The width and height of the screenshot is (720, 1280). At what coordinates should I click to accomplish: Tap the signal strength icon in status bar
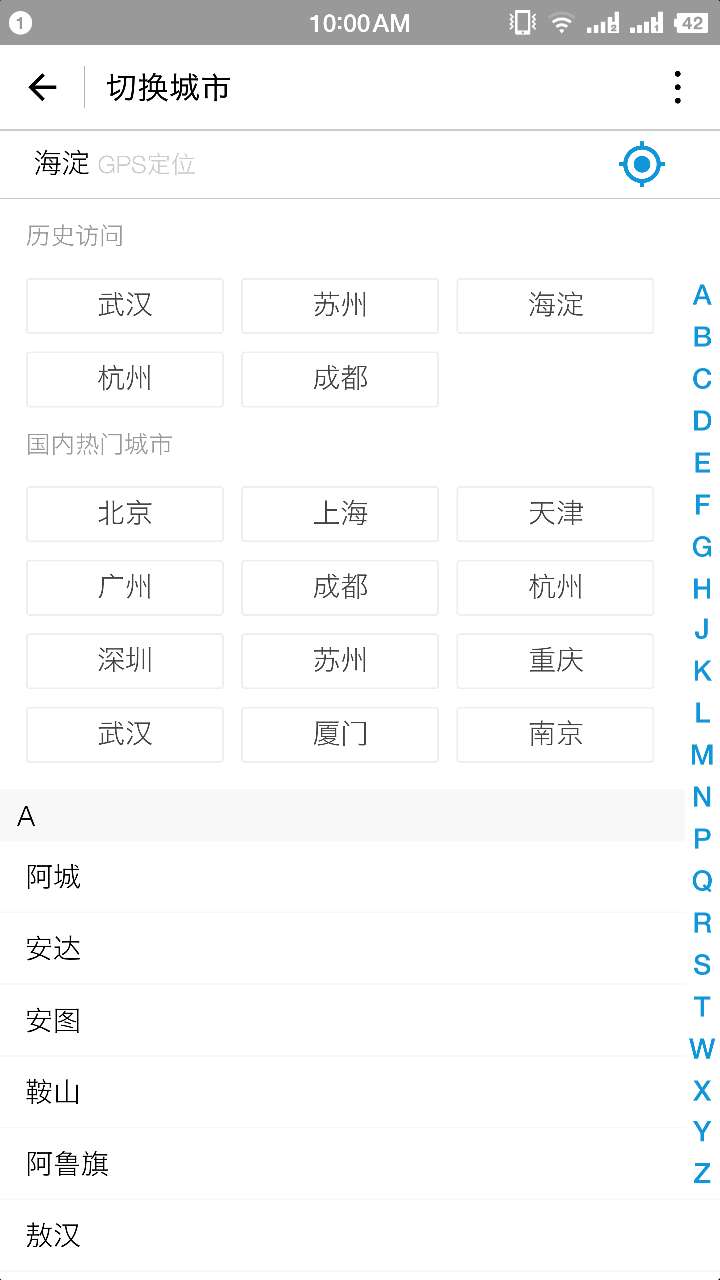pyautogui.click(x=601, y=22)
